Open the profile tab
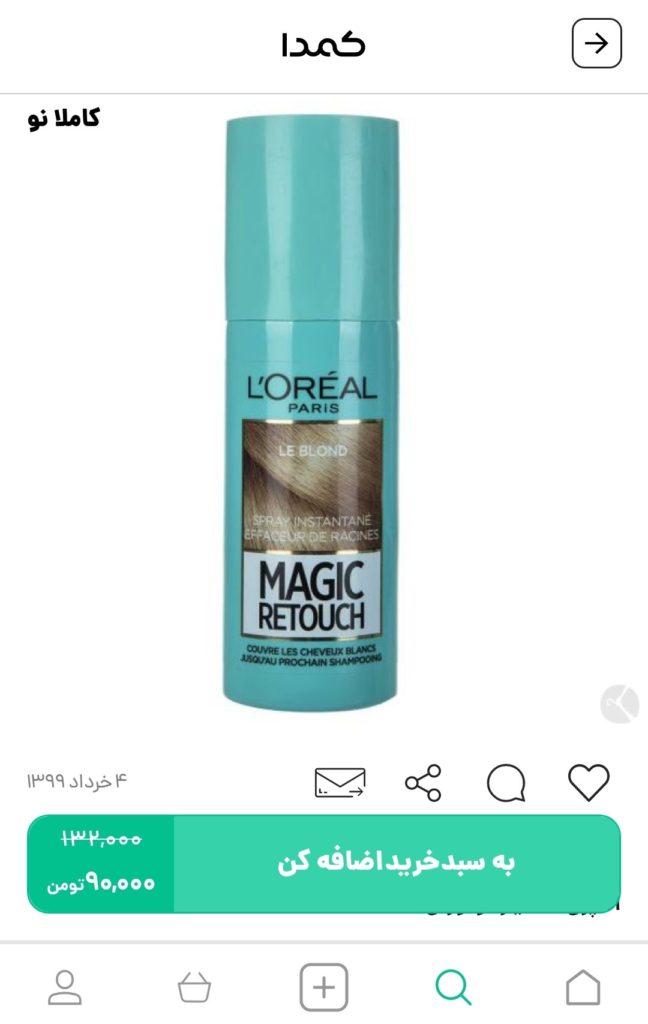648x1024 pixels. click(x=65, y=988)
